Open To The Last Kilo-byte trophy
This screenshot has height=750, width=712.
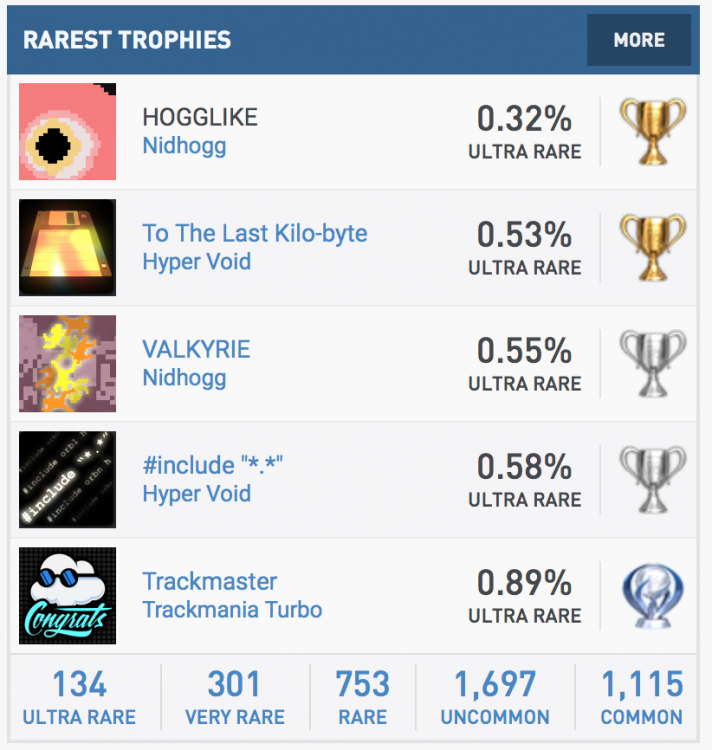coord(255,233)
